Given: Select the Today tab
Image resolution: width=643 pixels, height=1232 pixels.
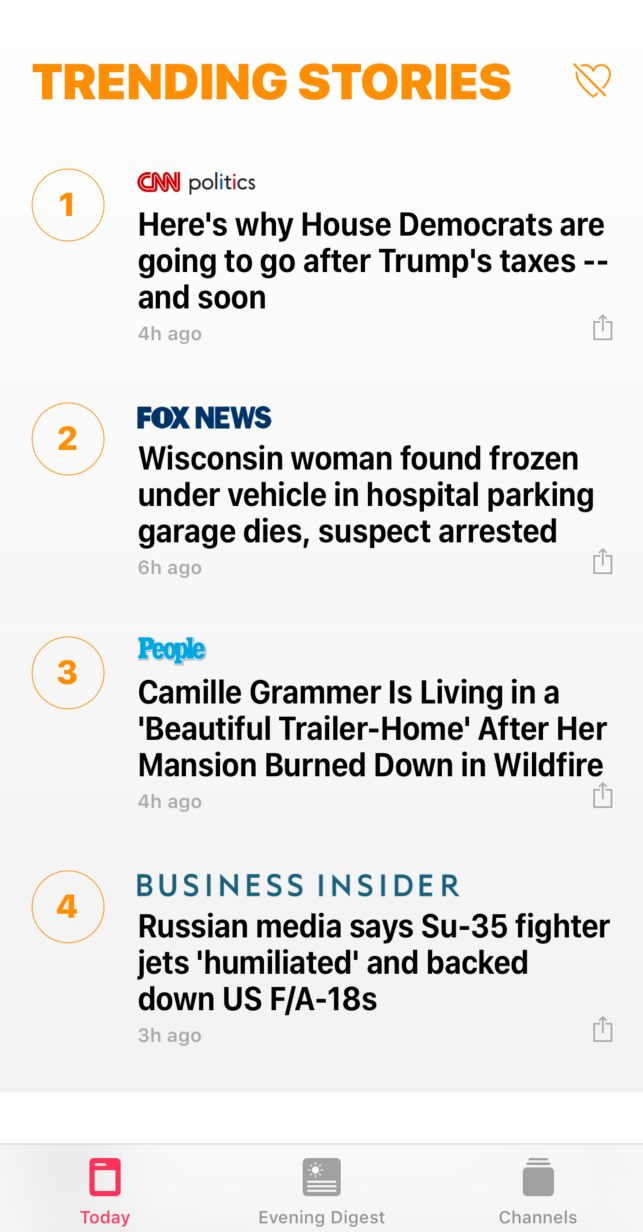Looking at the screenshot, I should 105,1190.
